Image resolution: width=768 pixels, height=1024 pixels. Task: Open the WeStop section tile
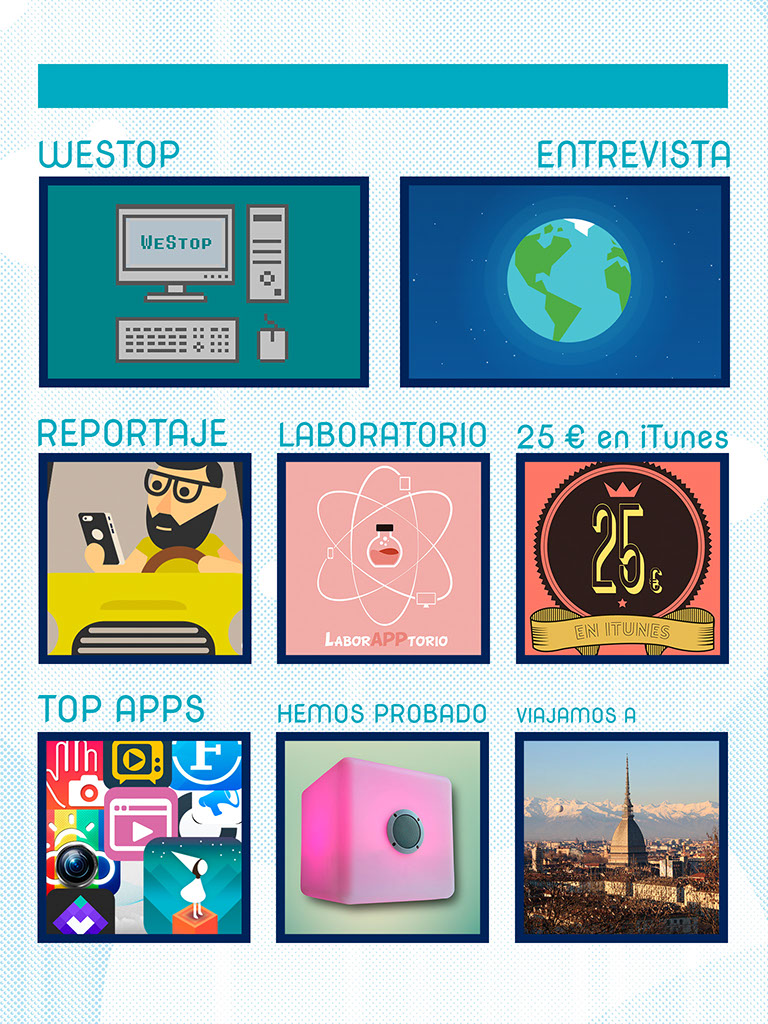coord(204,282)
